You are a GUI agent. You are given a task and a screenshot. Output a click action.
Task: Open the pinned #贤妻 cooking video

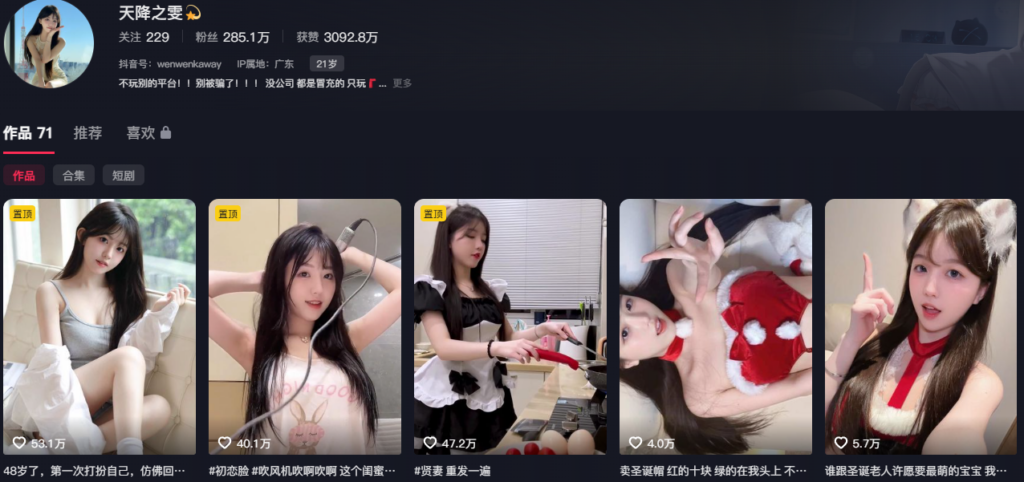coord(509,326)
